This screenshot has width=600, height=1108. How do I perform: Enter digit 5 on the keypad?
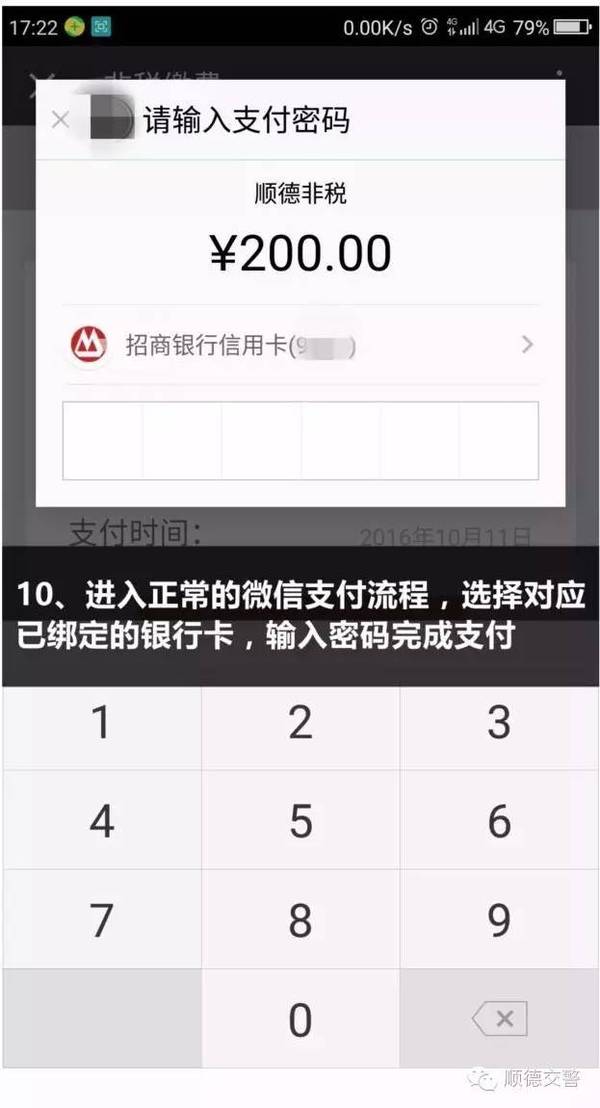click(300, 821)
